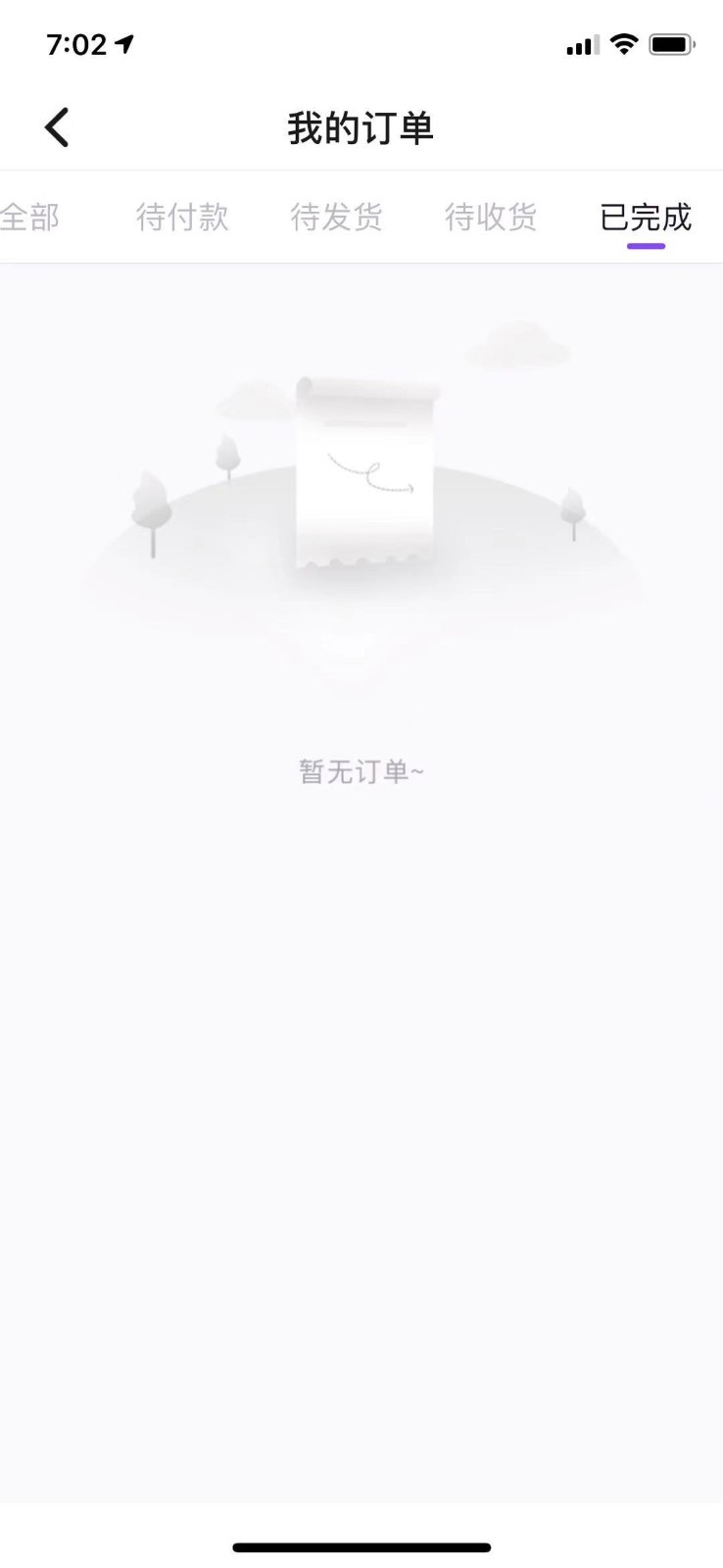The image size is (723, 1568).
Task: Switch to the 全部 orders tab
Action: click(x=32, y=218)
